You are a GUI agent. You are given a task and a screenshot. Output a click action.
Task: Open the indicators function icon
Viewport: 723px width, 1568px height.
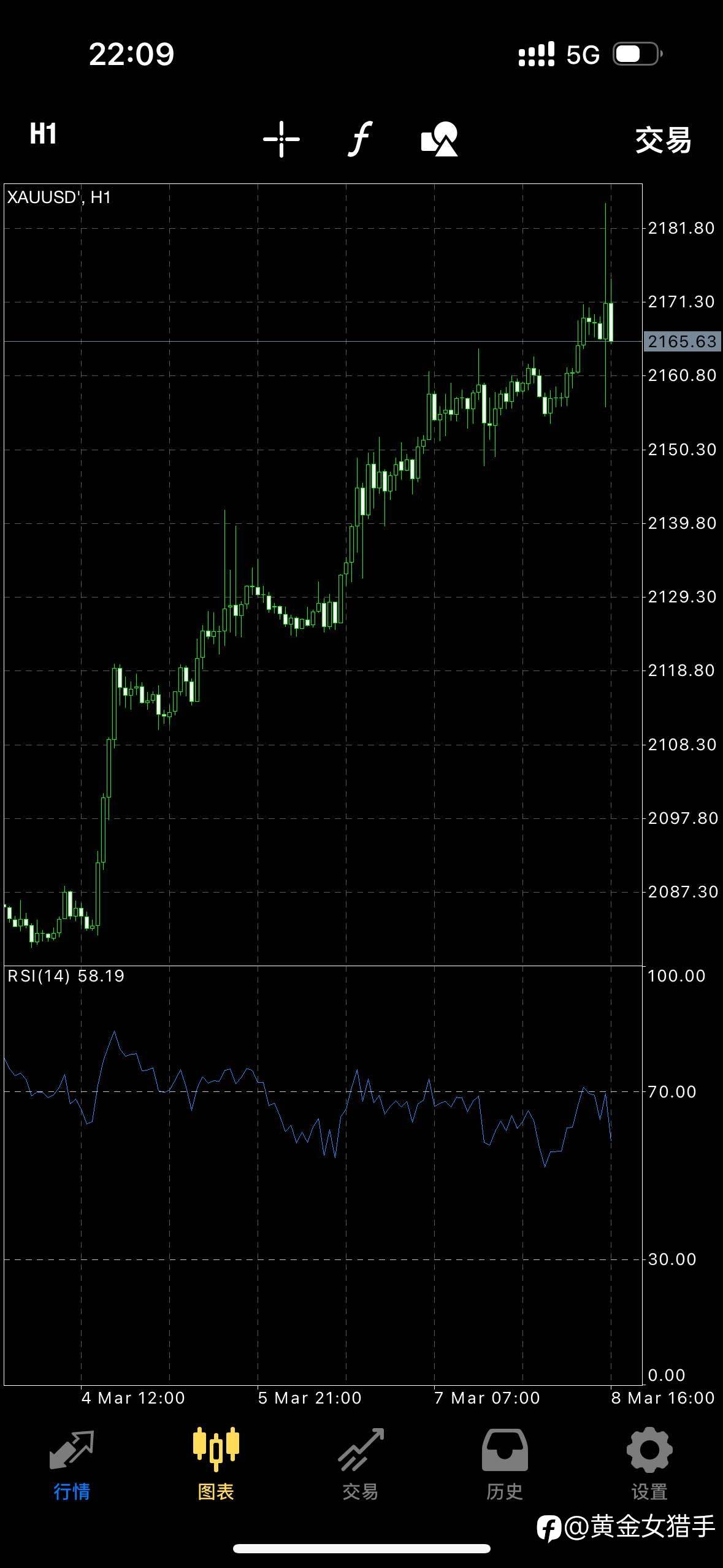click(361, 139)
